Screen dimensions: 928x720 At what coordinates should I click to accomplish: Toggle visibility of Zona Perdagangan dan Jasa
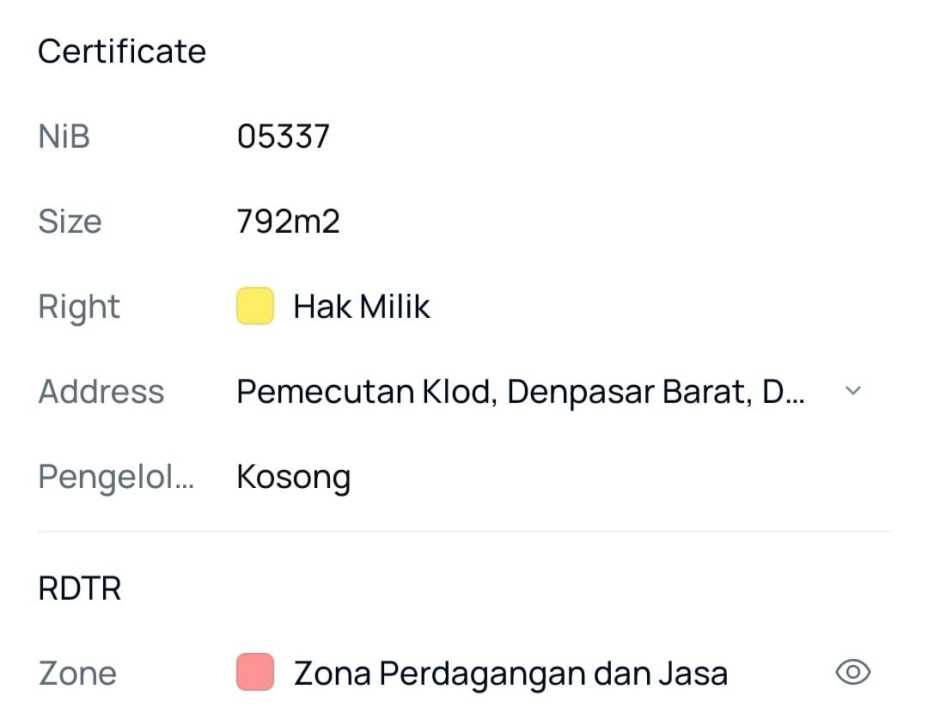pyautogui.click(x=852, y=673)
